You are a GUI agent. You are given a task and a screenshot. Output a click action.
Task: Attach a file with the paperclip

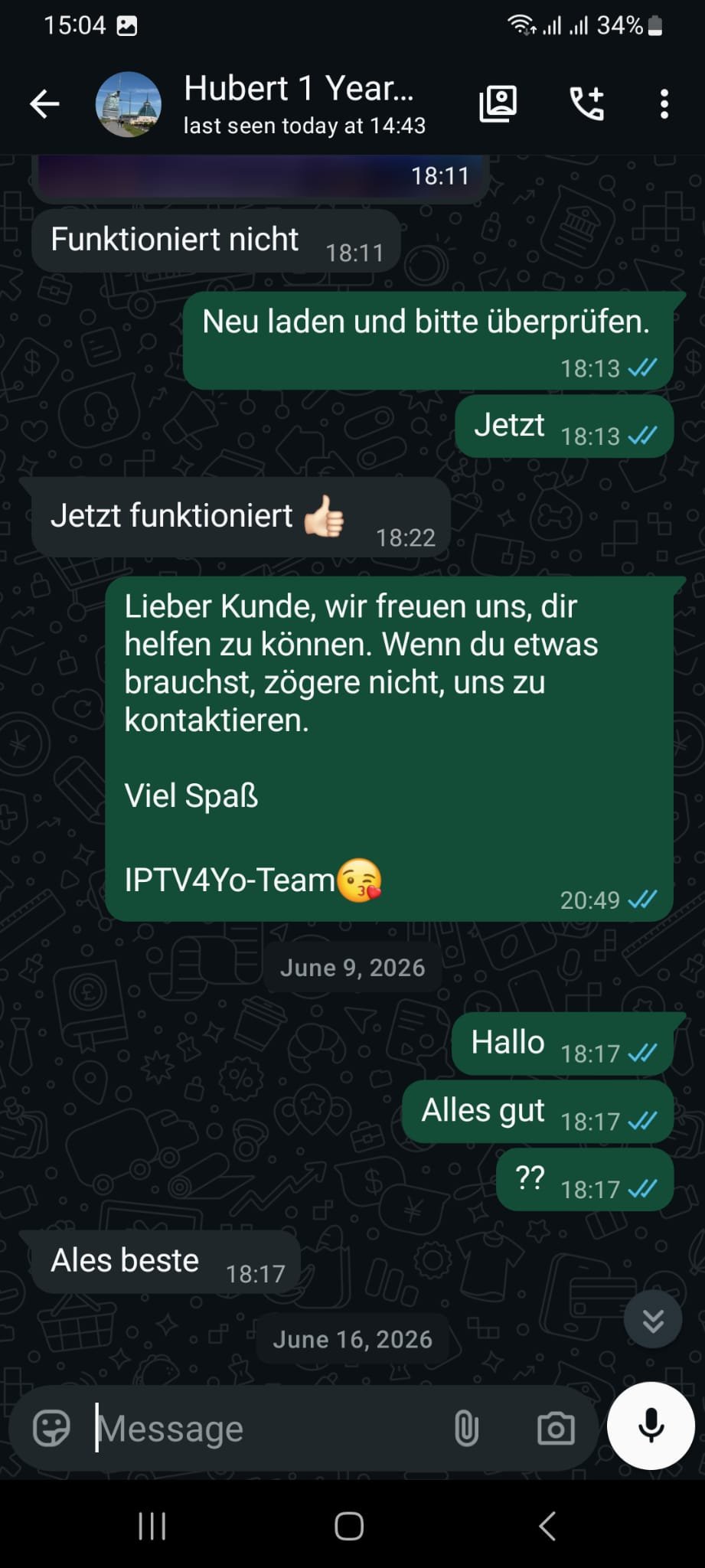pyautogui.click(x=466, y=1428)
